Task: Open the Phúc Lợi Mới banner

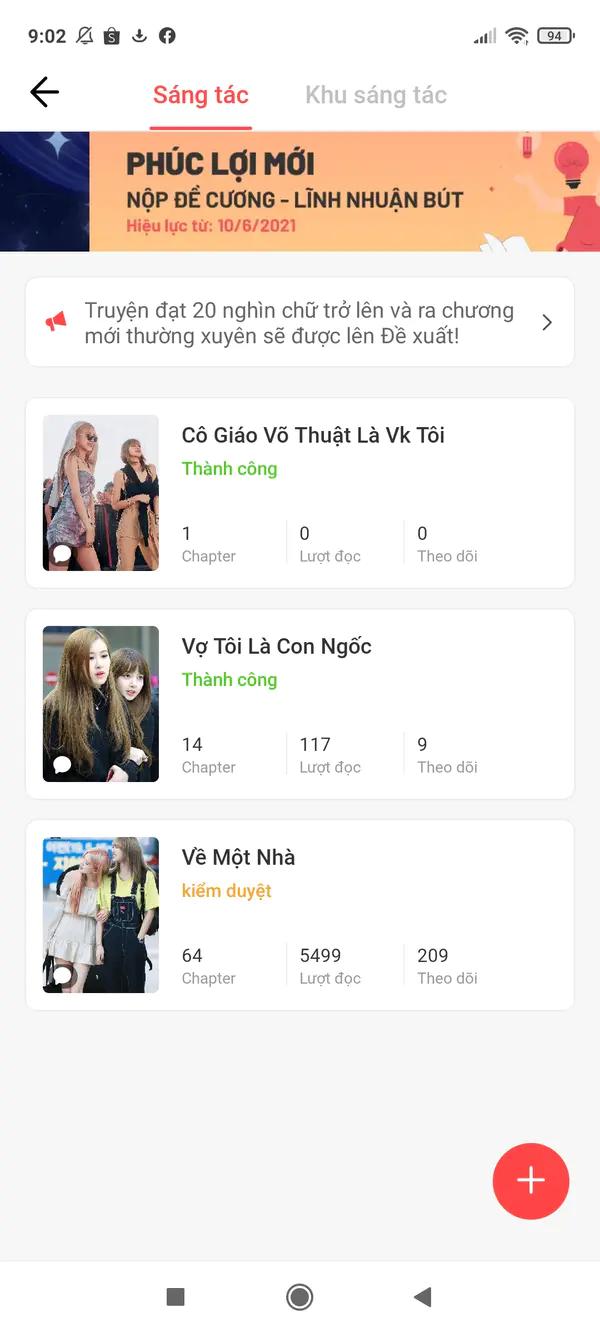Action: (300, 192)
